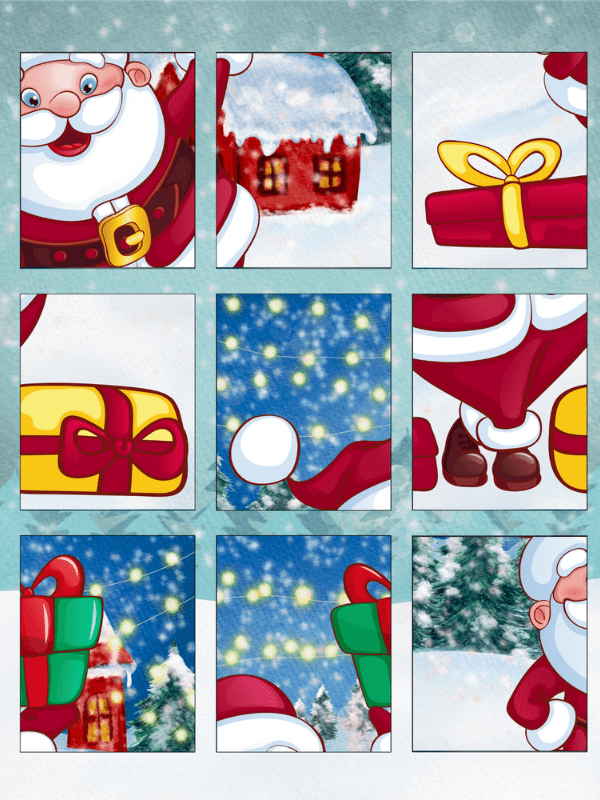Tap the Santa hat pompom tile

303,401
